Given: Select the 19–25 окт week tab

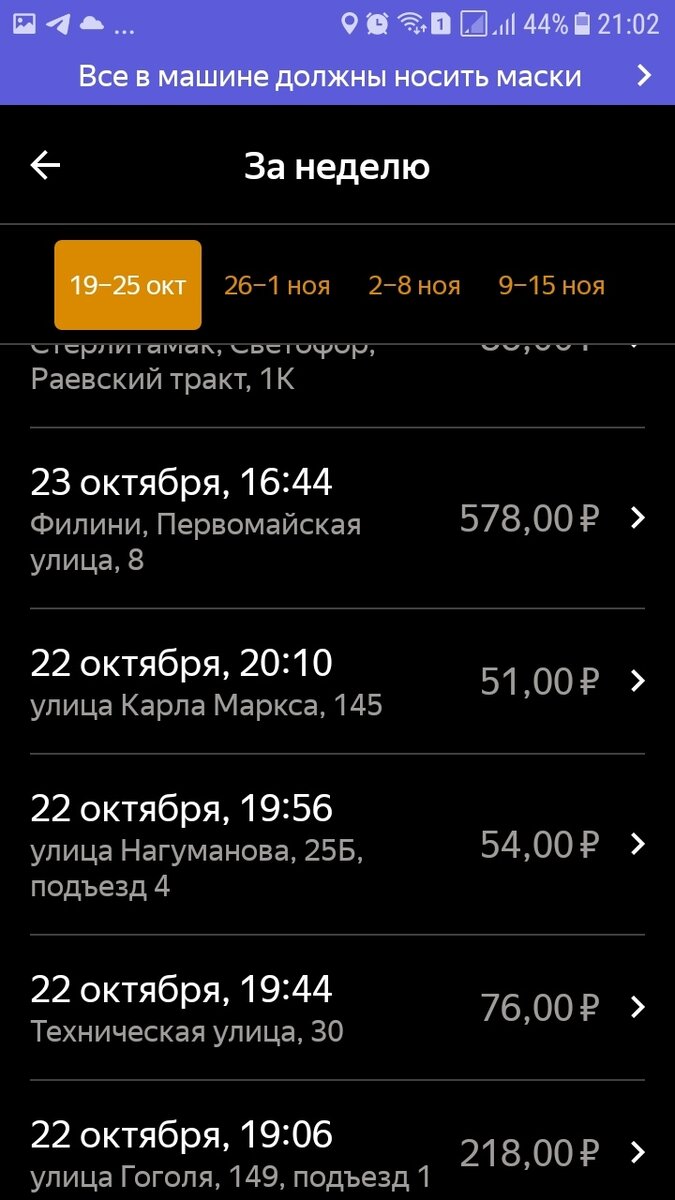Looking at the screenshot, I should coord(128,285).
